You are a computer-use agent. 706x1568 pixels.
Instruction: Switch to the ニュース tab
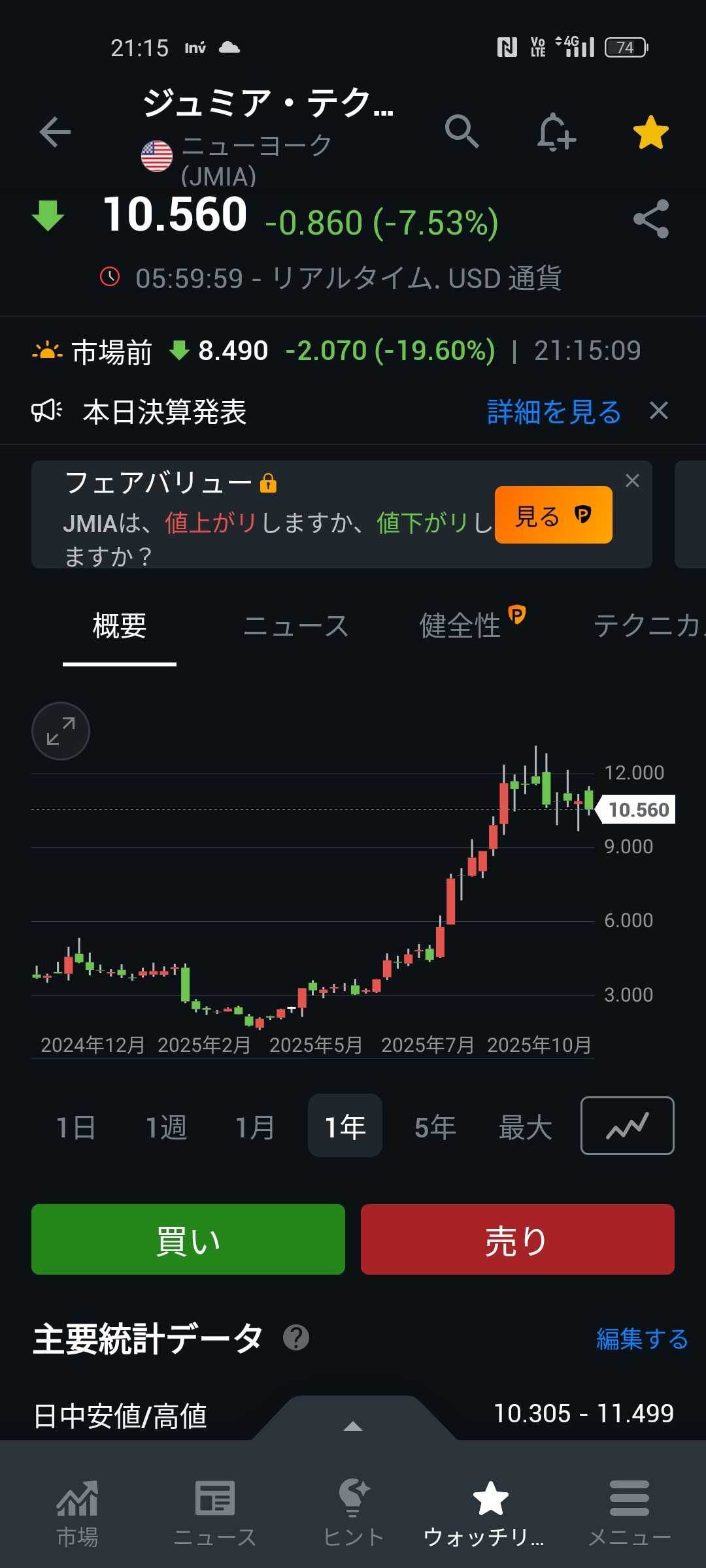pos(295,626)
